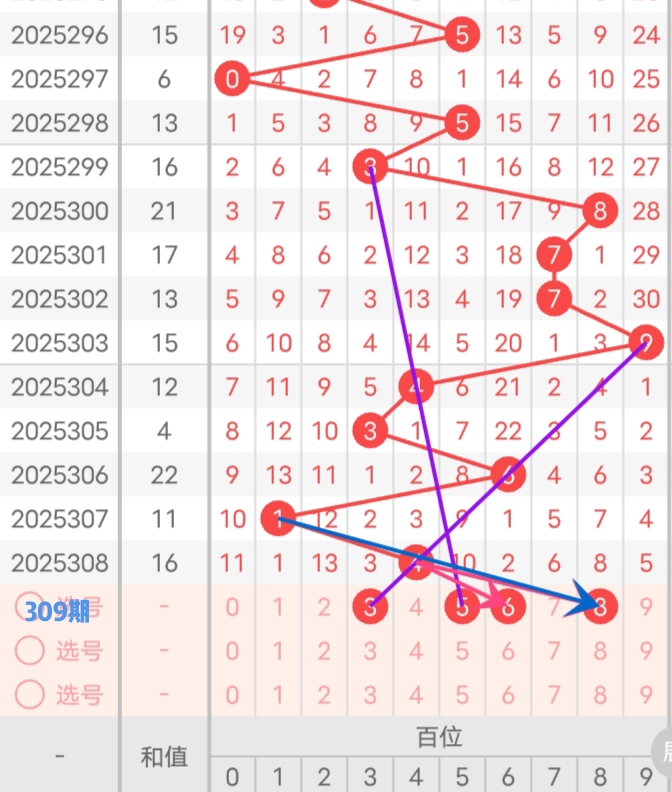The image size is (672, 792).
Task: Unmark number 5 in the 309期 pick row
Action: (461, 606)
